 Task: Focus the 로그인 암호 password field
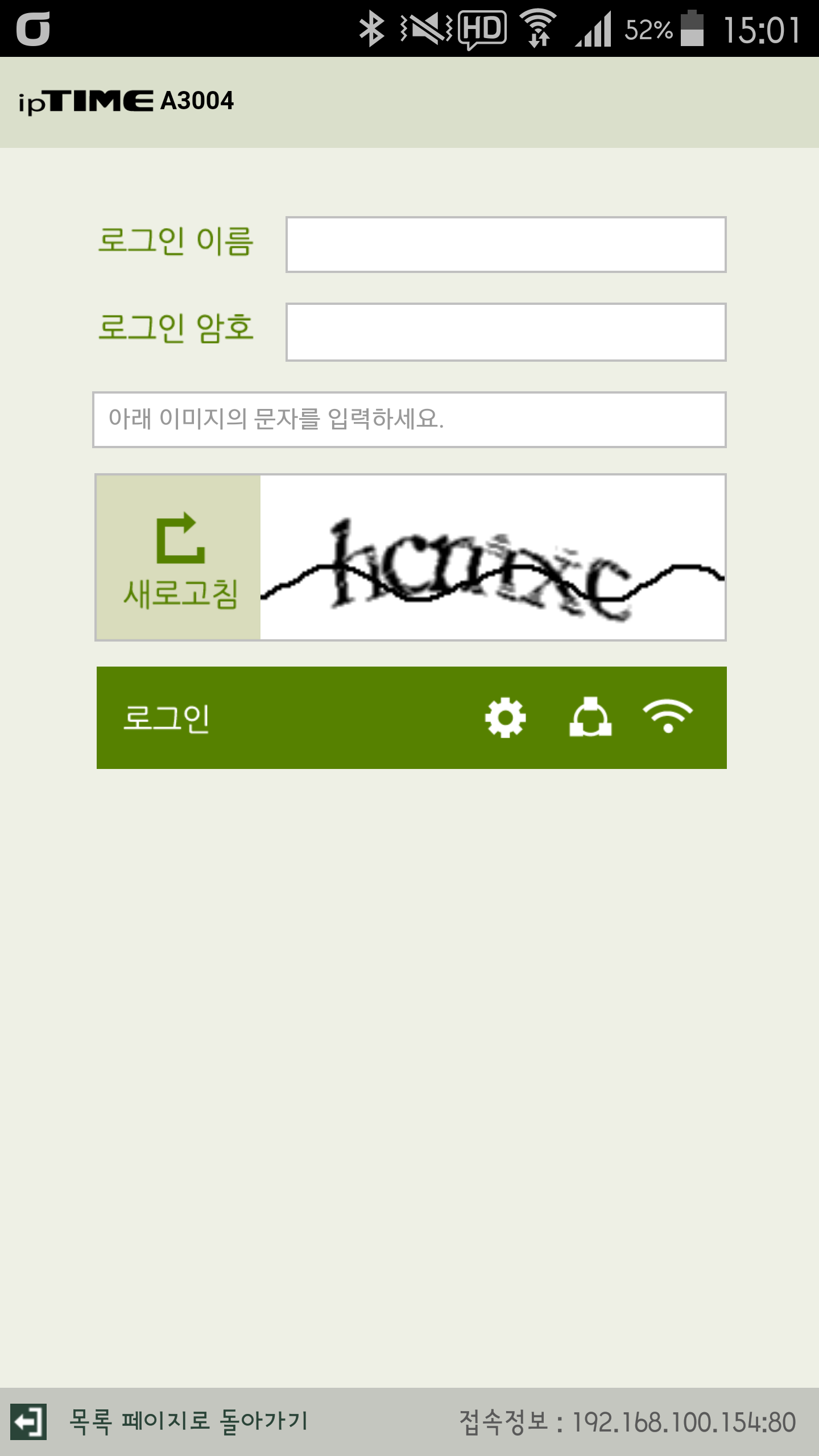pos(506,332)
